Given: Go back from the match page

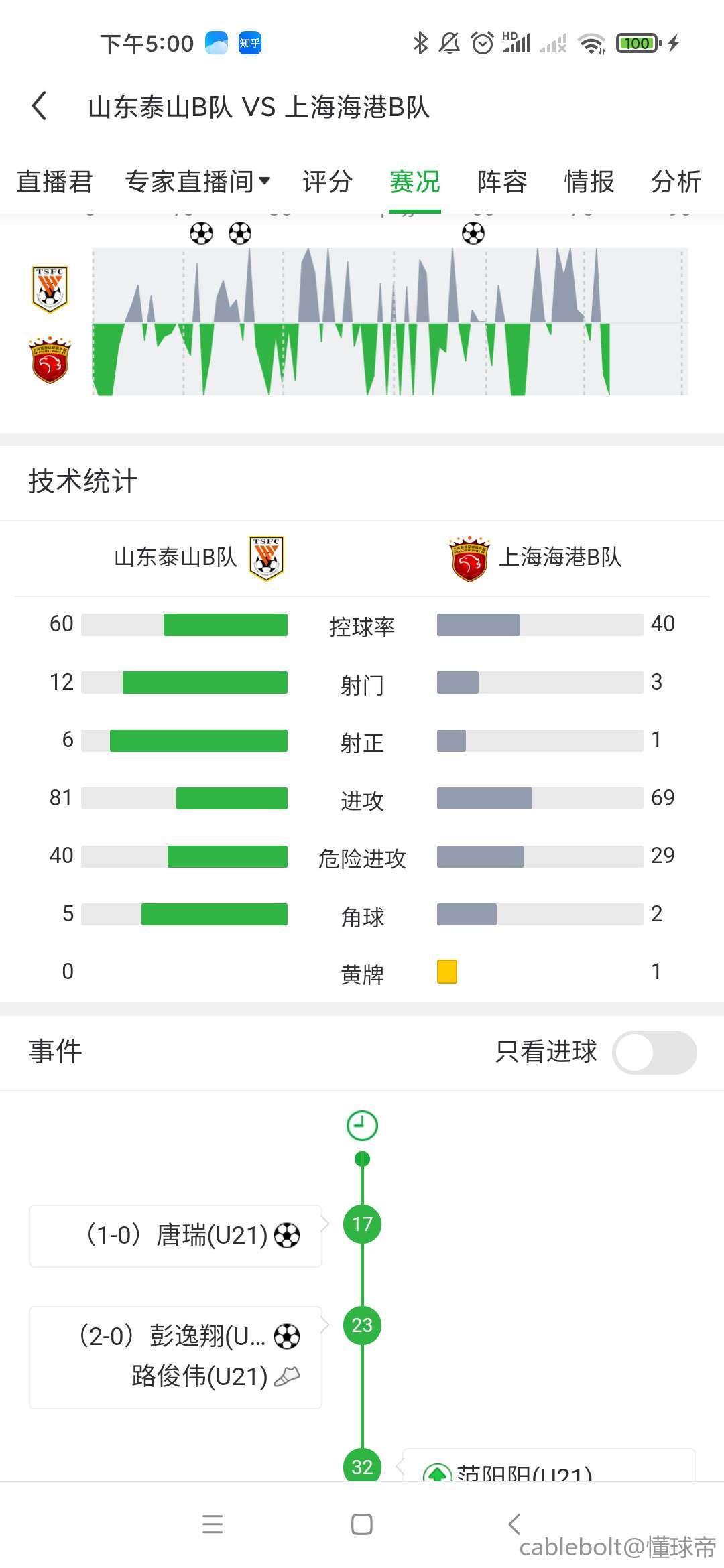Looking at the screenshot, I should (x=40, y=106).
